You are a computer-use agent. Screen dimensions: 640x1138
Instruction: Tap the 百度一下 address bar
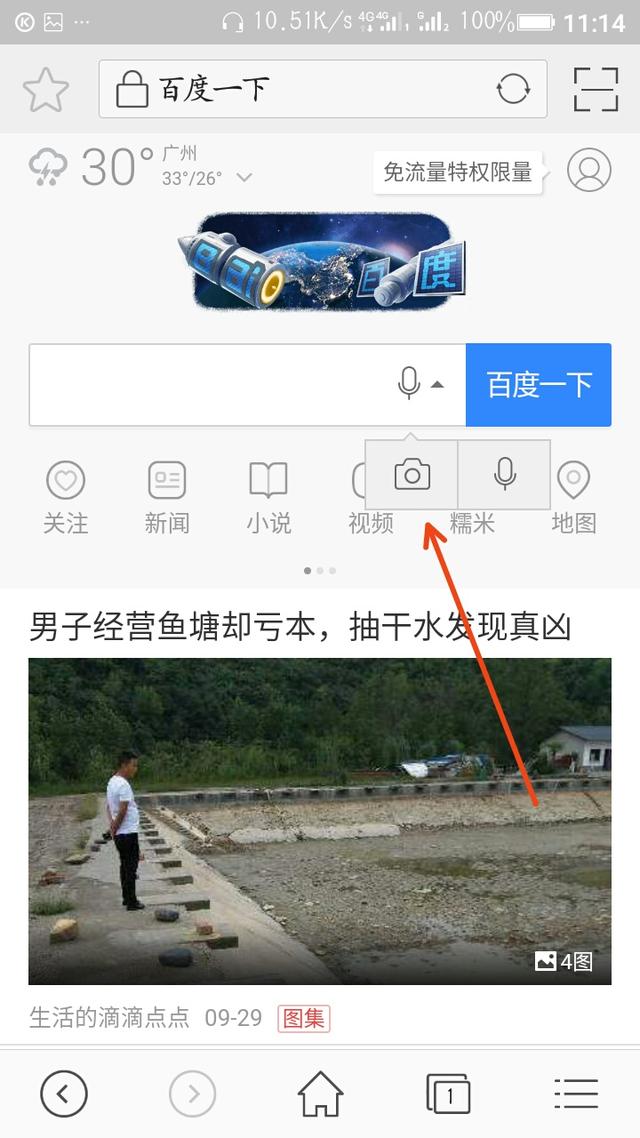[x=300, y=90]
